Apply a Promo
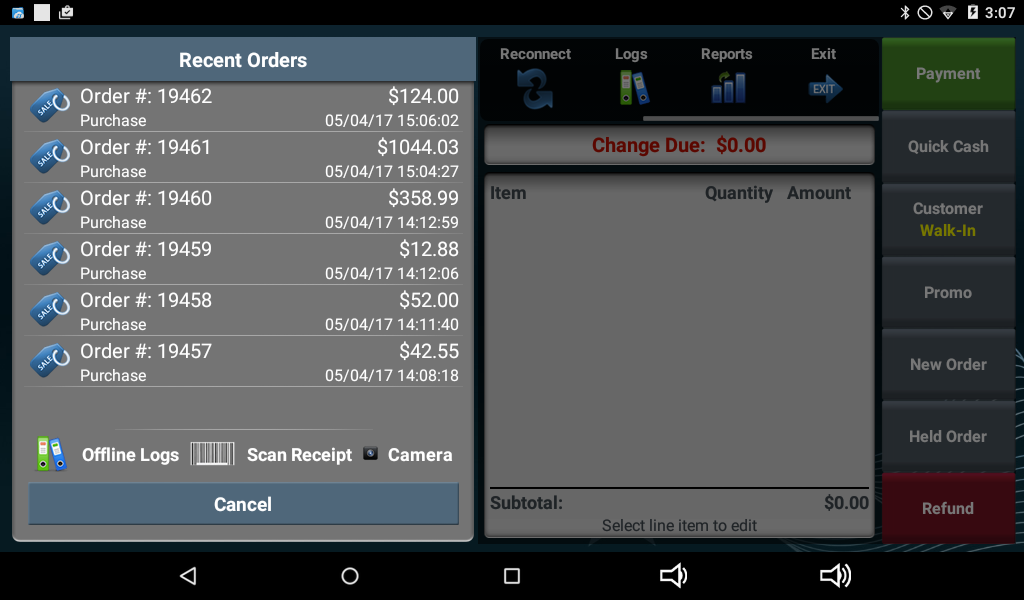Screen dimensions: 1024x600 click(948, 293)
